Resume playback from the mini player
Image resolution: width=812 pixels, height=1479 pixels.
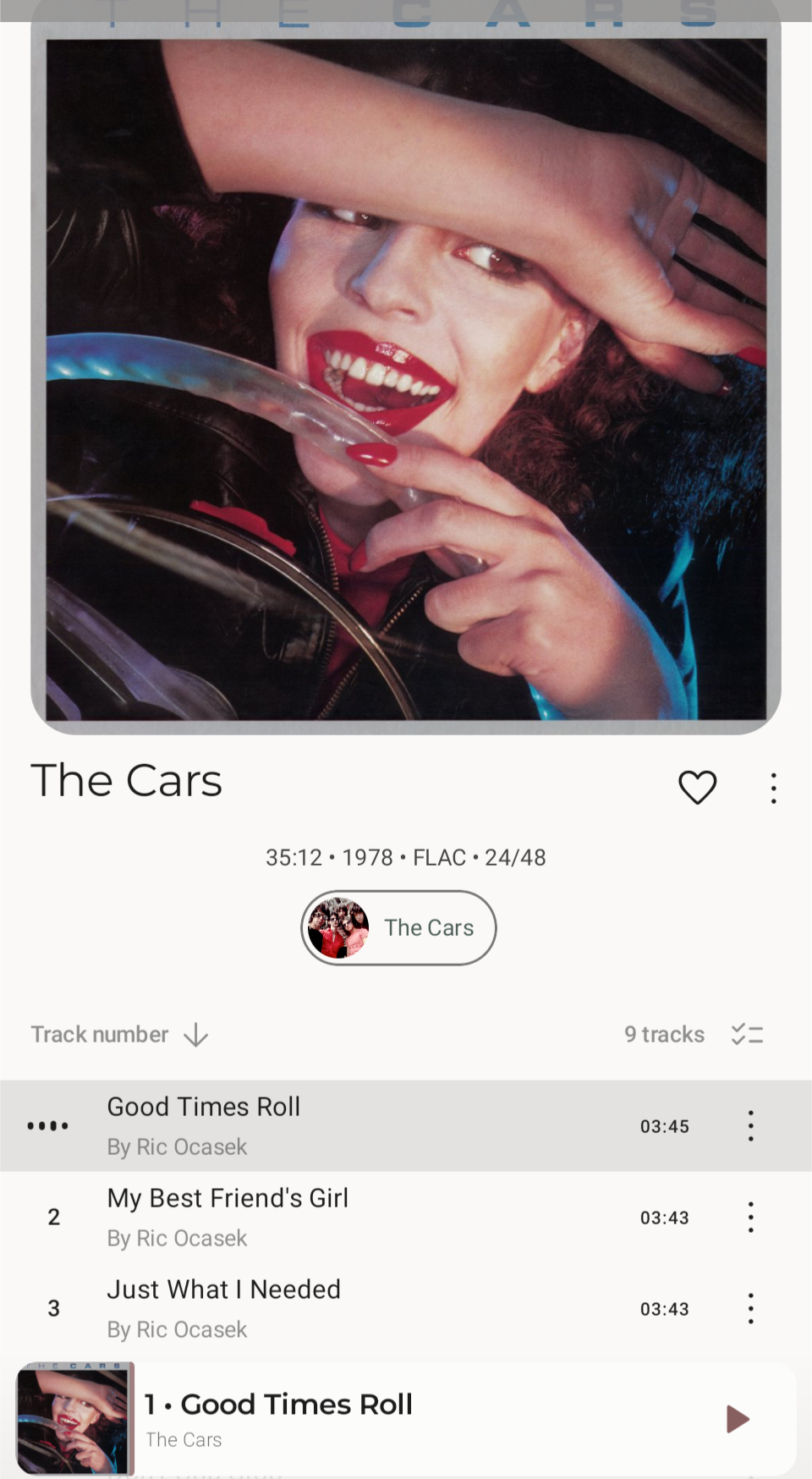(x=737, y=1419)
